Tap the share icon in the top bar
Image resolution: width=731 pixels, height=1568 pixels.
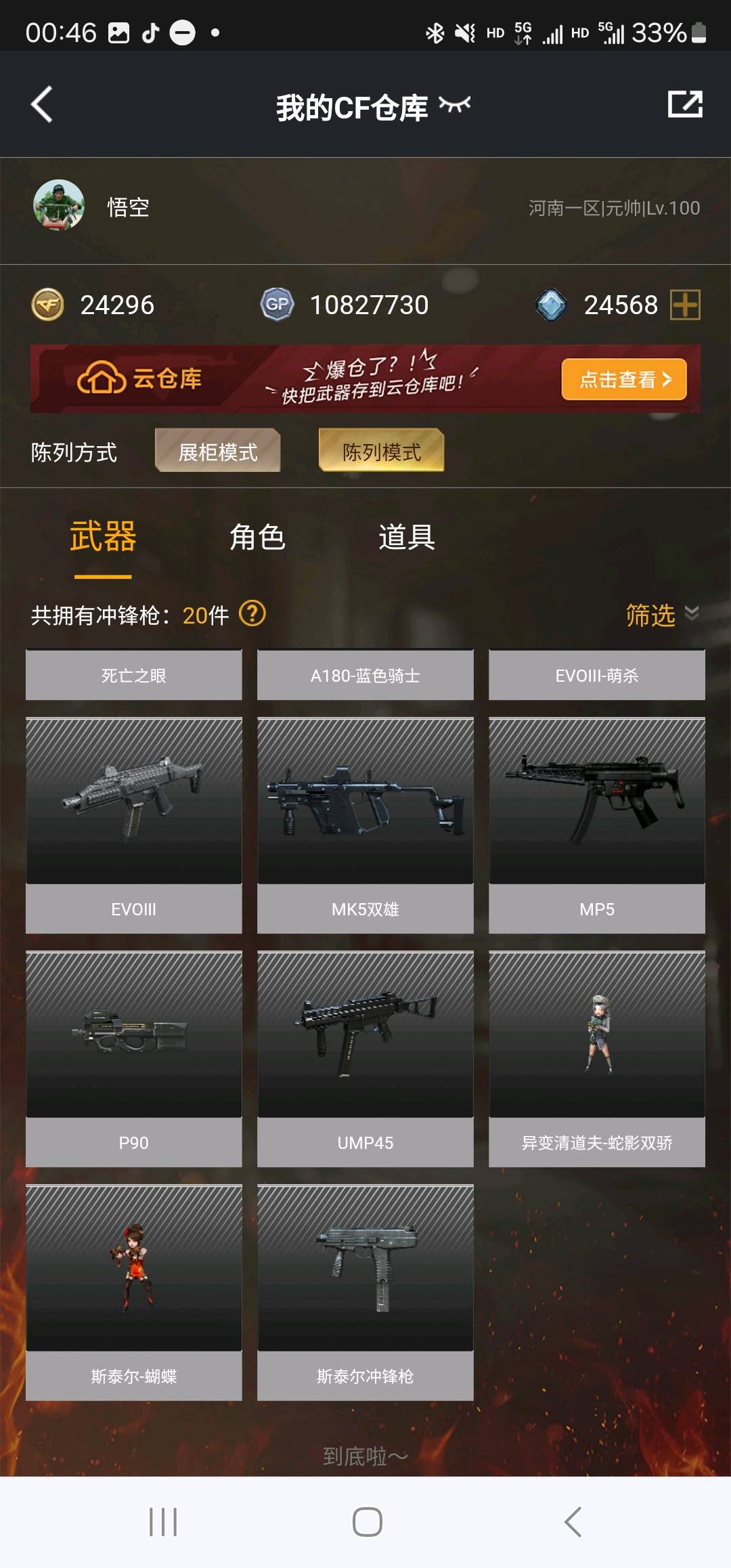click(684, 104)
